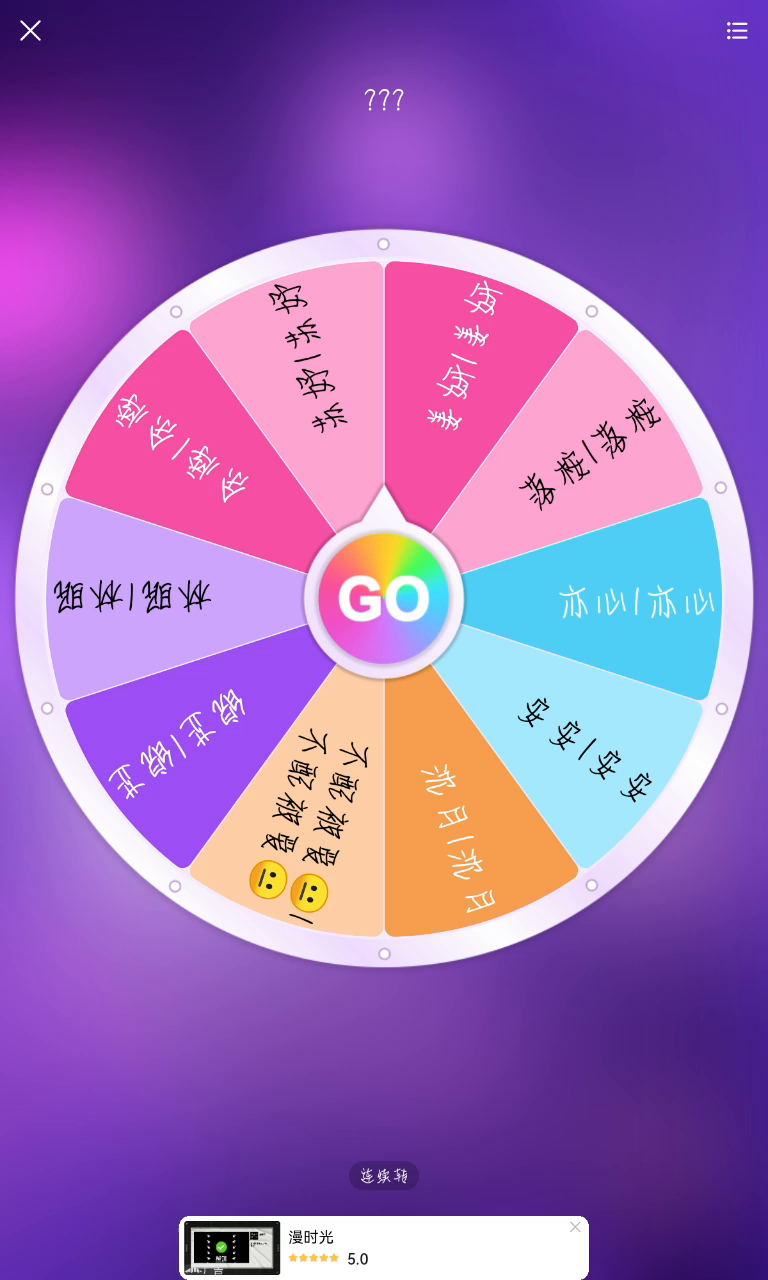Dismiss the 漫时光 ad banner
The width and height of the screenshot is (768, 1280).
(x=575, y=1227)
